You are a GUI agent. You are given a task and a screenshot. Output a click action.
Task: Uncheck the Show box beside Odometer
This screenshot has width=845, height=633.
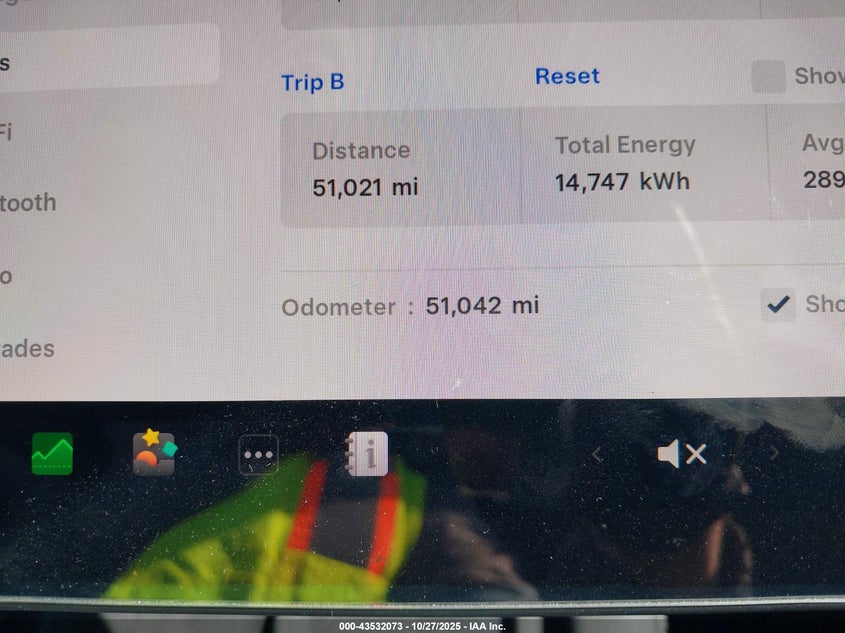pyautogui.click(x=777, y=304)
